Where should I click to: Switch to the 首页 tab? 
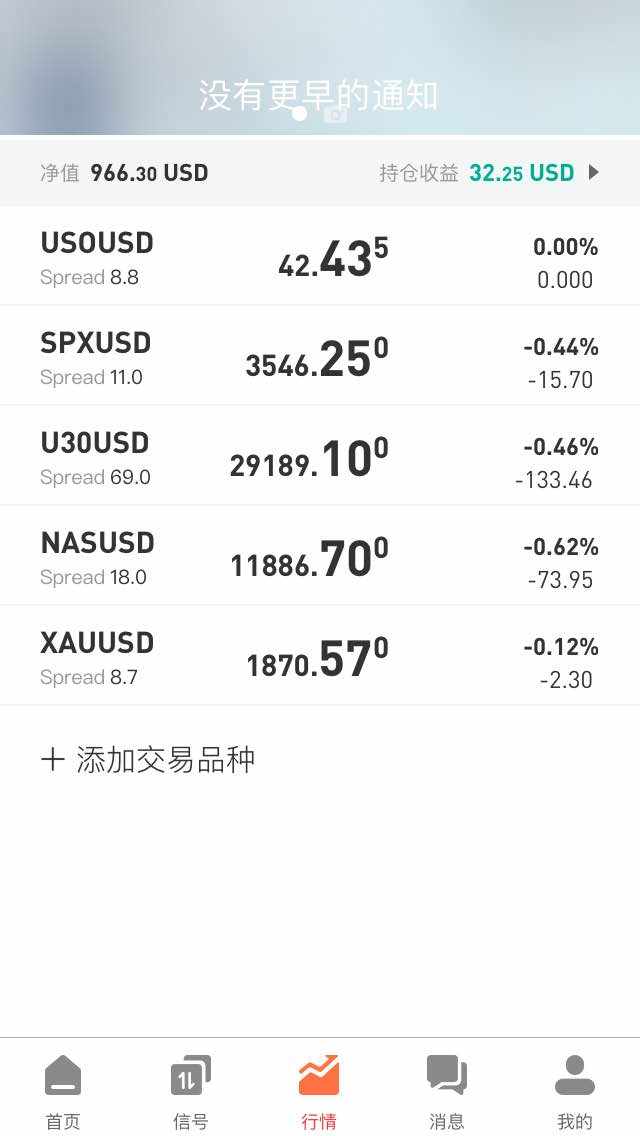pyautogui.click(x=63, y=1092)
